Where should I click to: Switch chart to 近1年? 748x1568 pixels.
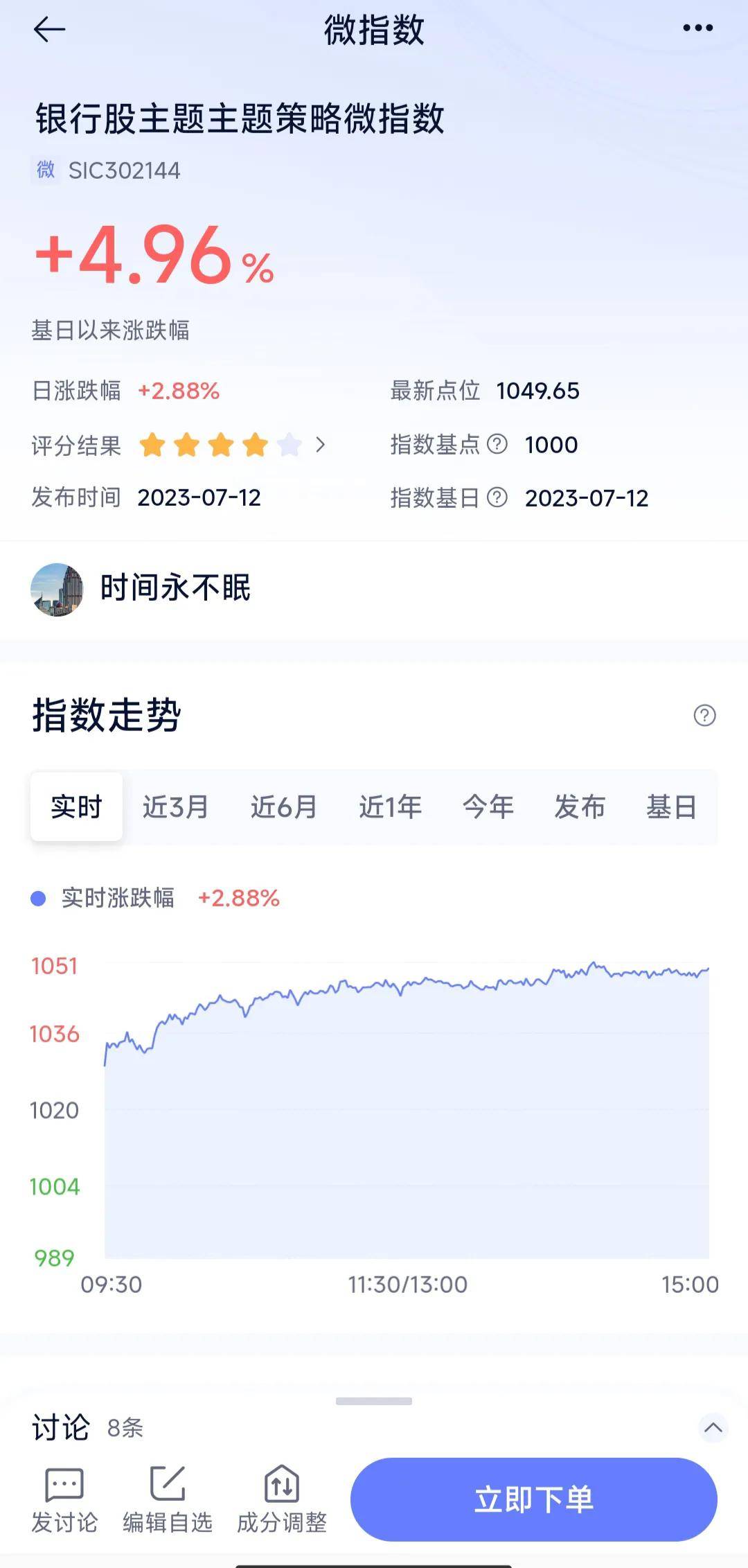(x=390, y=807)
